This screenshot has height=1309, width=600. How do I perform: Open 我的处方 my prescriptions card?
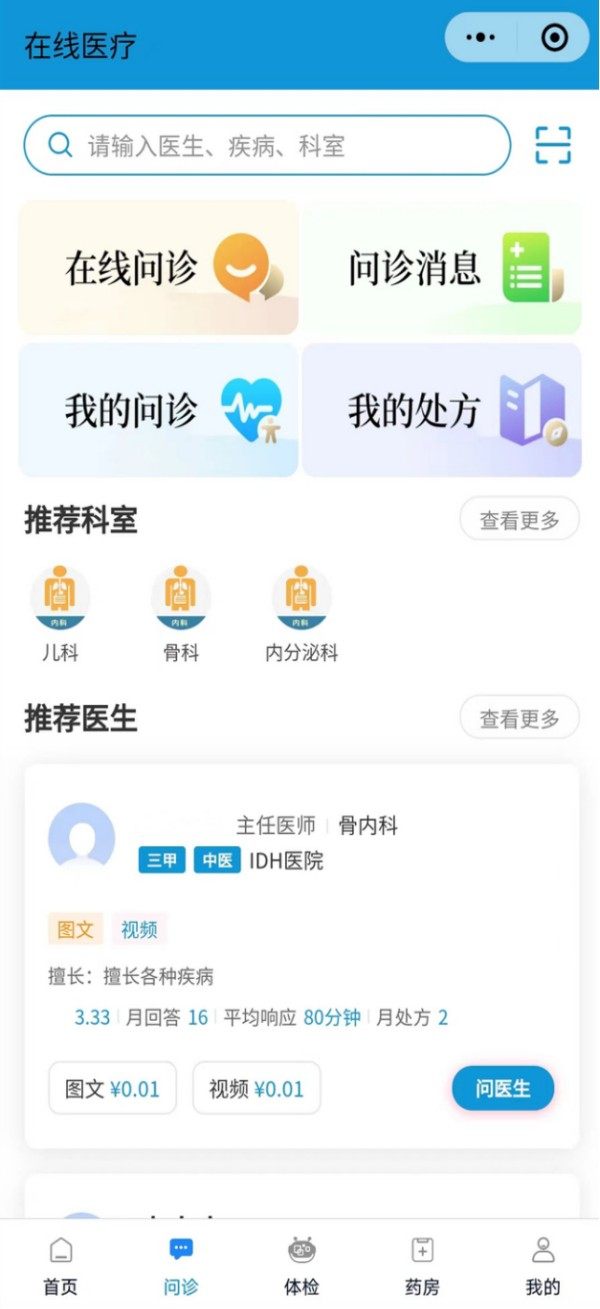click(441, 411)
